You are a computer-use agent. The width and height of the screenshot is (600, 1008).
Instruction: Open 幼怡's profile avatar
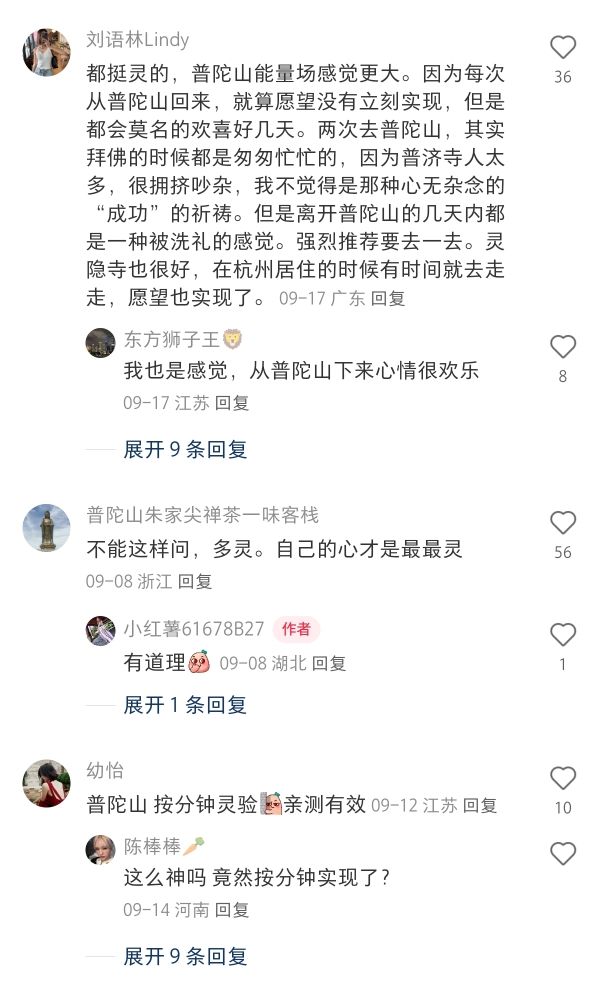[x=47, y=783]
